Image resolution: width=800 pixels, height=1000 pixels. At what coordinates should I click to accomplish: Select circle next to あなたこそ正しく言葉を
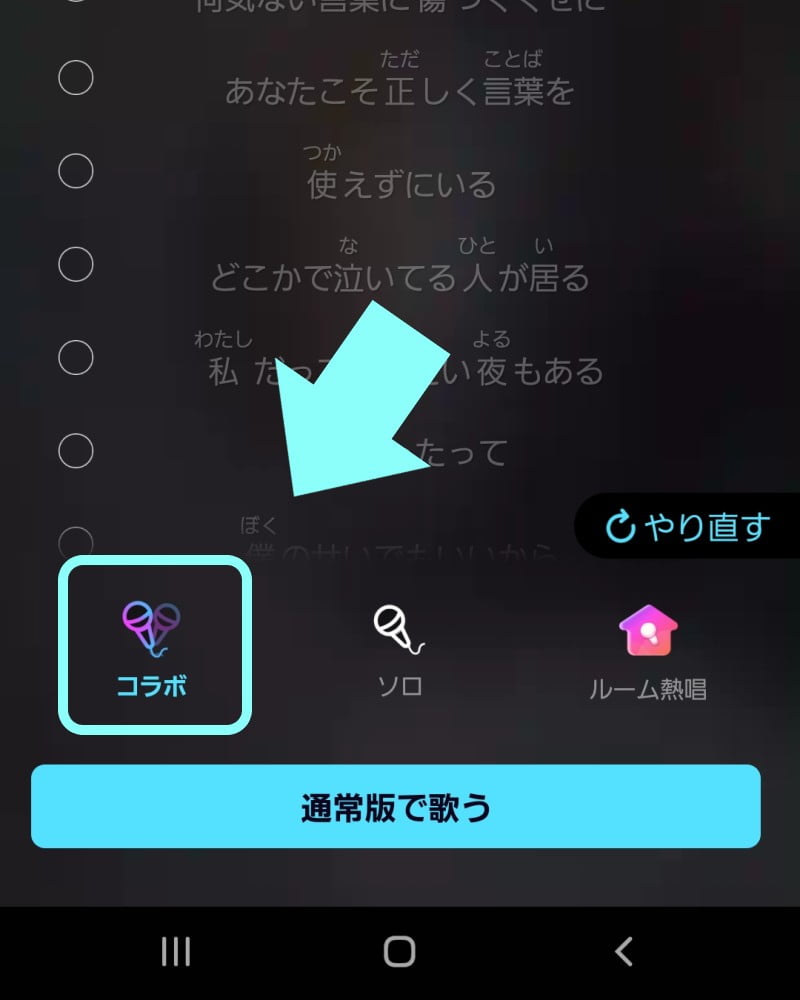pos(76,78)
